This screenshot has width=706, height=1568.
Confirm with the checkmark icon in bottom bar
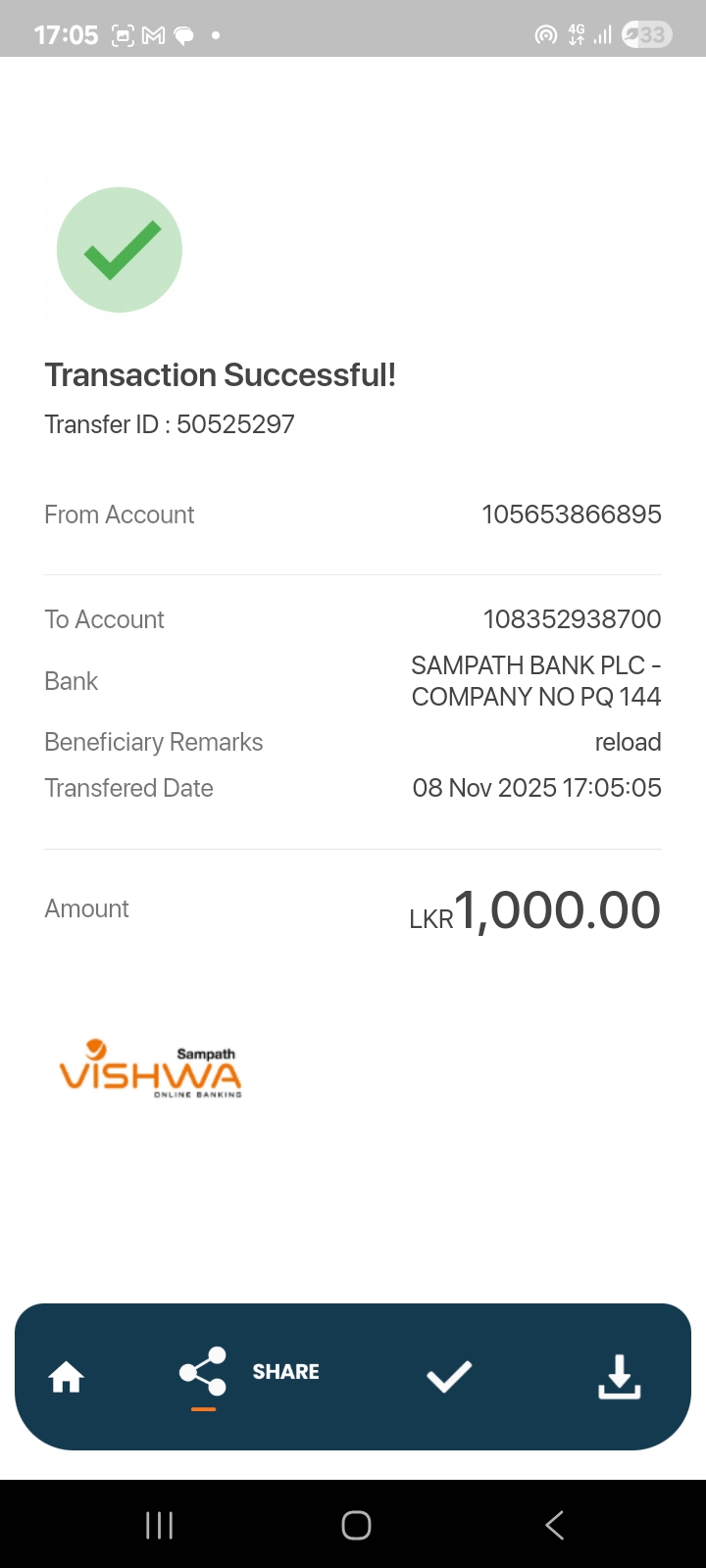pos(449,1377)
